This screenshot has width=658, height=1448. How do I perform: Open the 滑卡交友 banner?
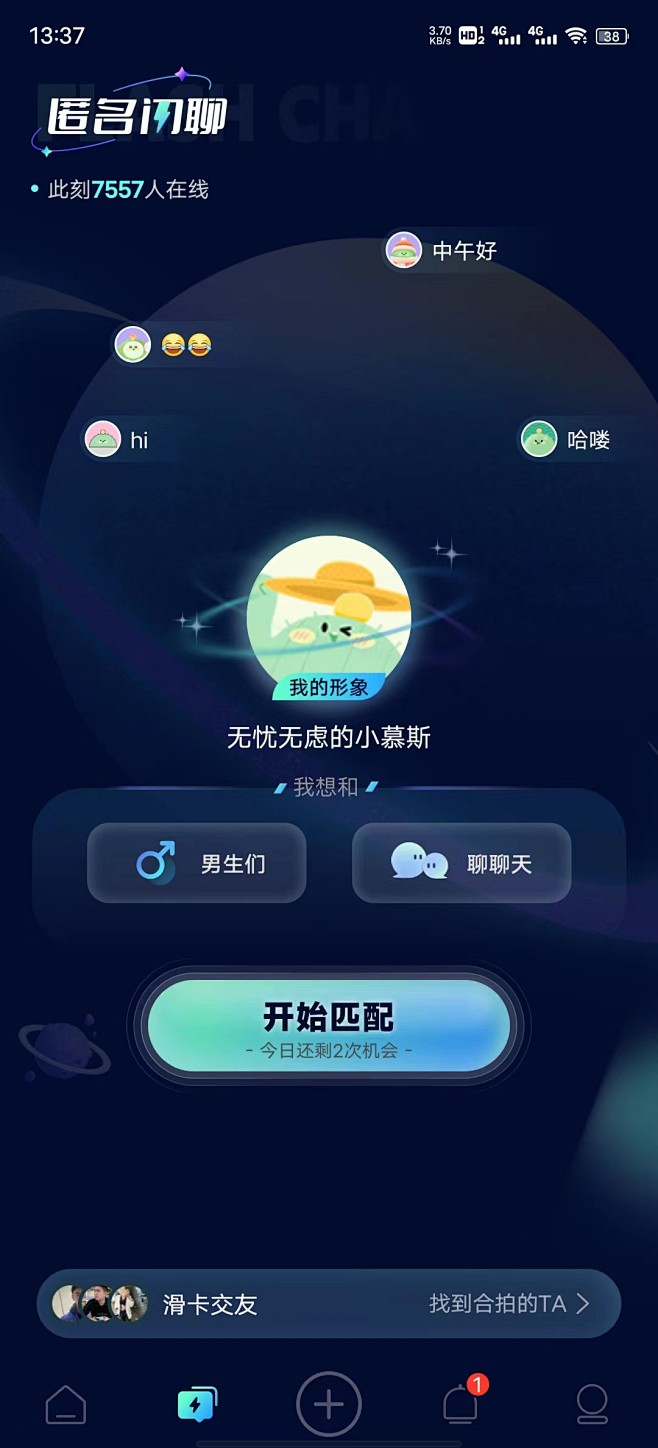pos(328,1303)
